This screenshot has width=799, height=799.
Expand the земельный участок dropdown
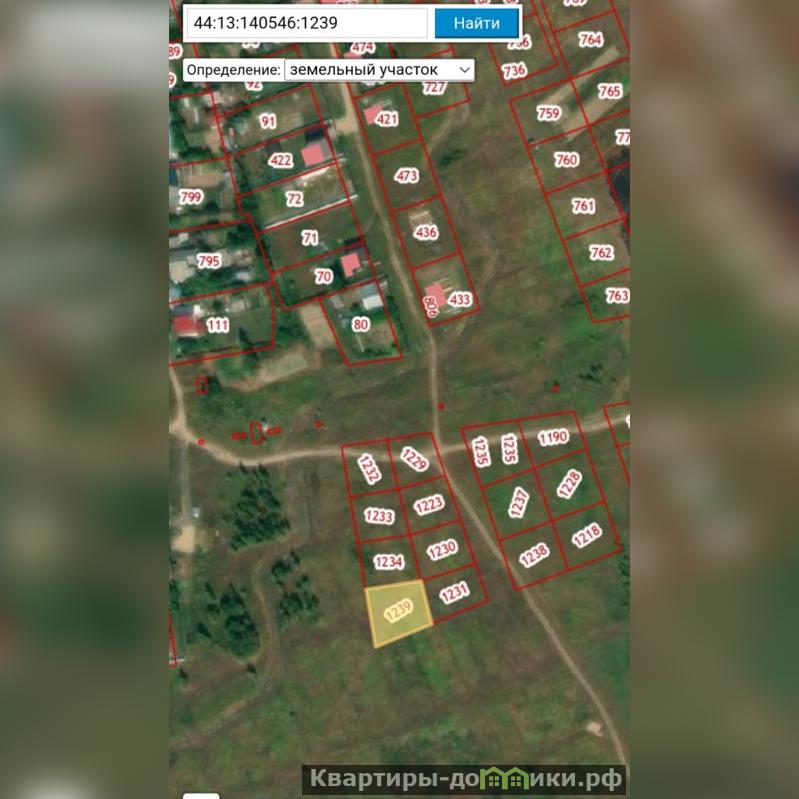[379, 70]
